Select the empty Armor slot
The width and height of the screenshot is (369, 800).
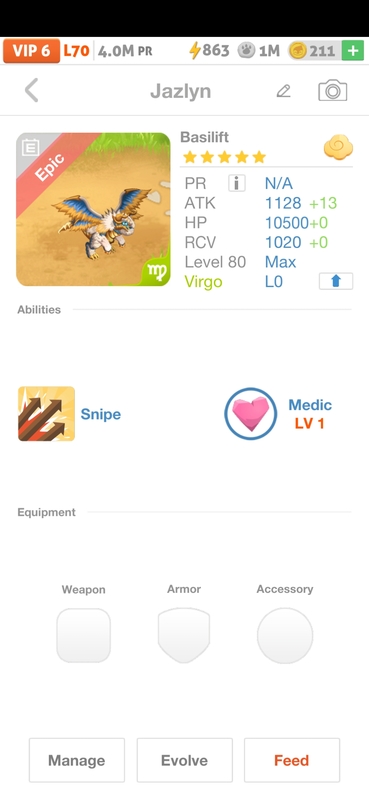click(x=184, y=635)
